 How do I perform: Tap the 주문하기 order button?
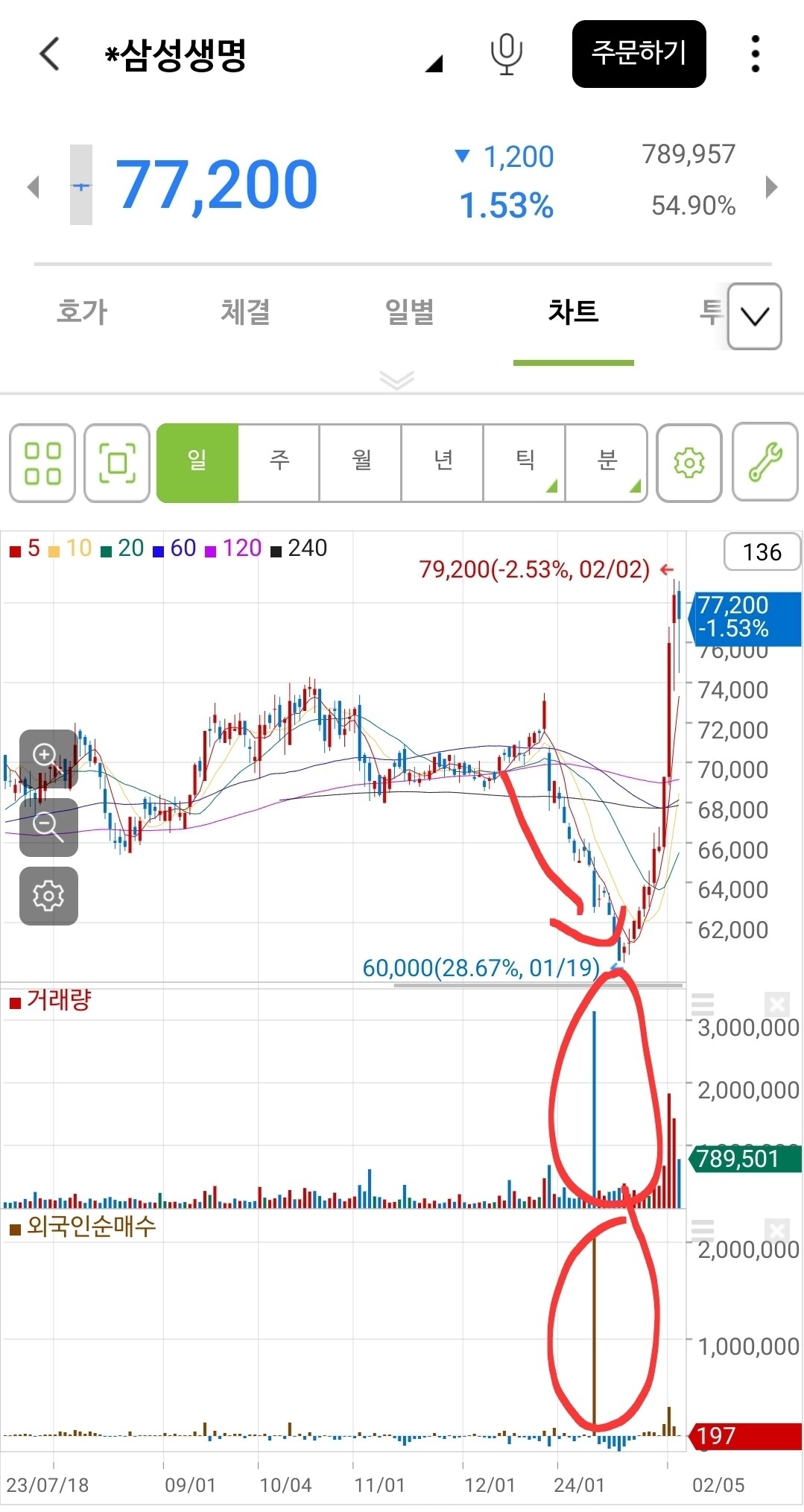(x=639, y=54)
